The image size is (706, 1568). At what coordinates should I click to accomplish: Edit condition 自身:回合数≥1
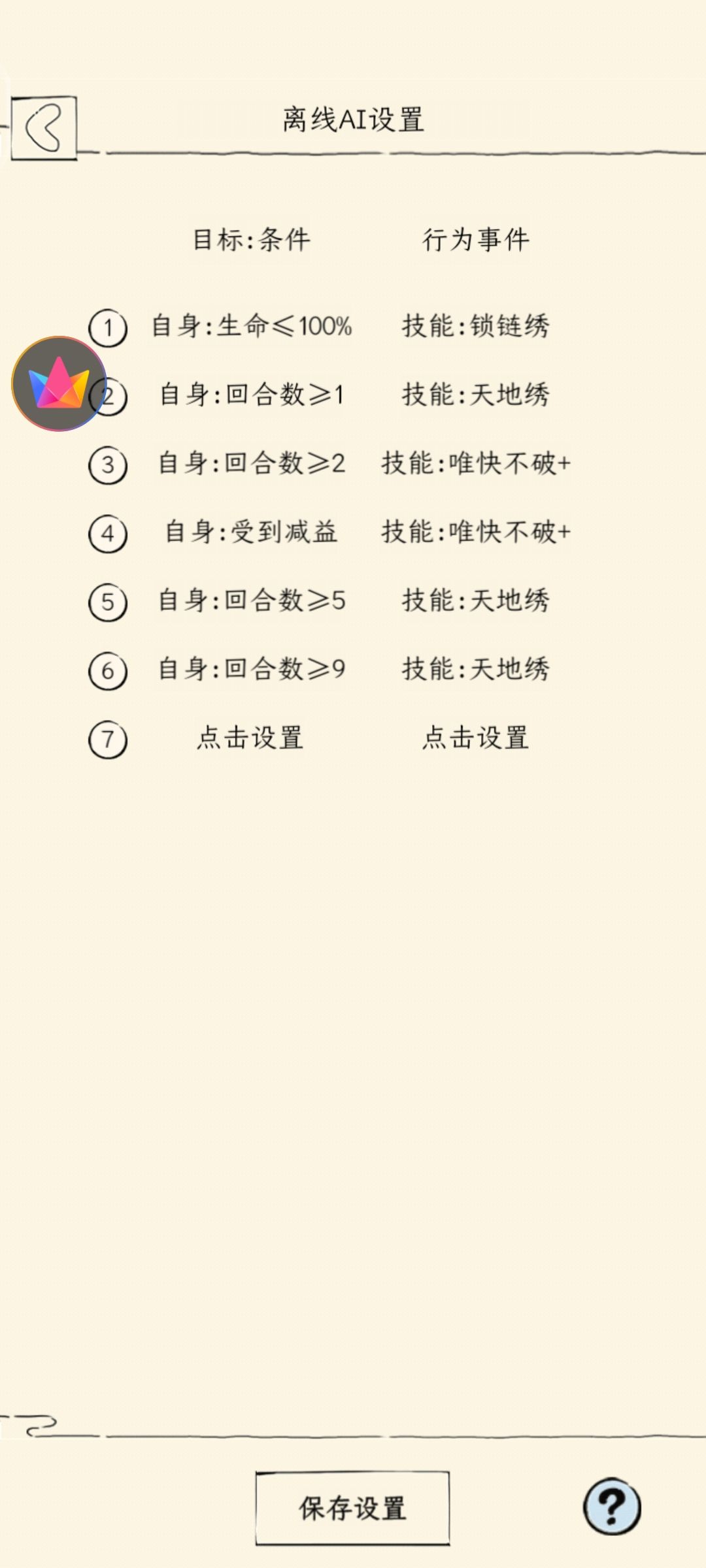tap(252, 395)
